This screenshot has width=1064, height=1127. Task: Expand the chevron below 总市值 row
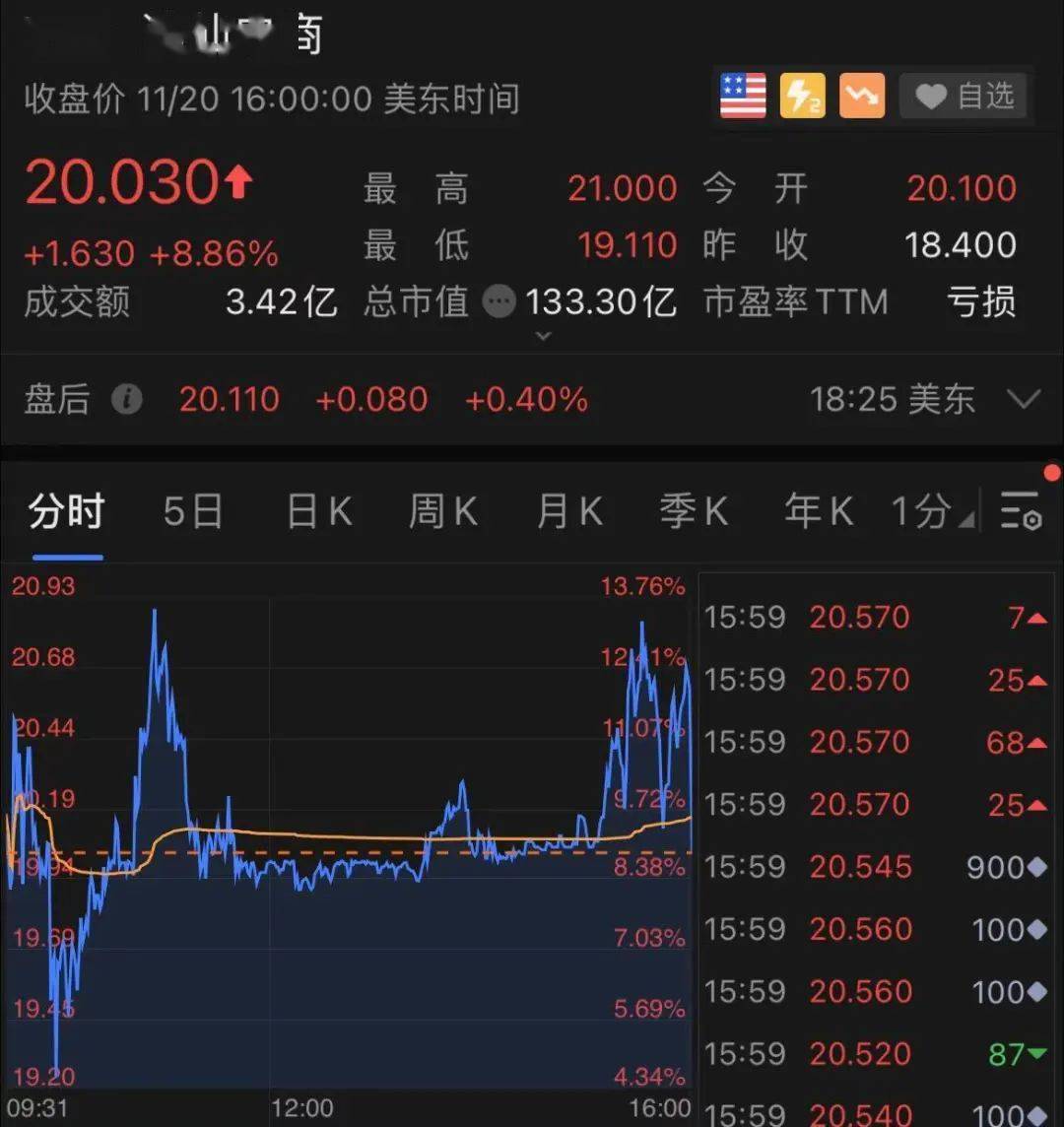pos(543,336)
